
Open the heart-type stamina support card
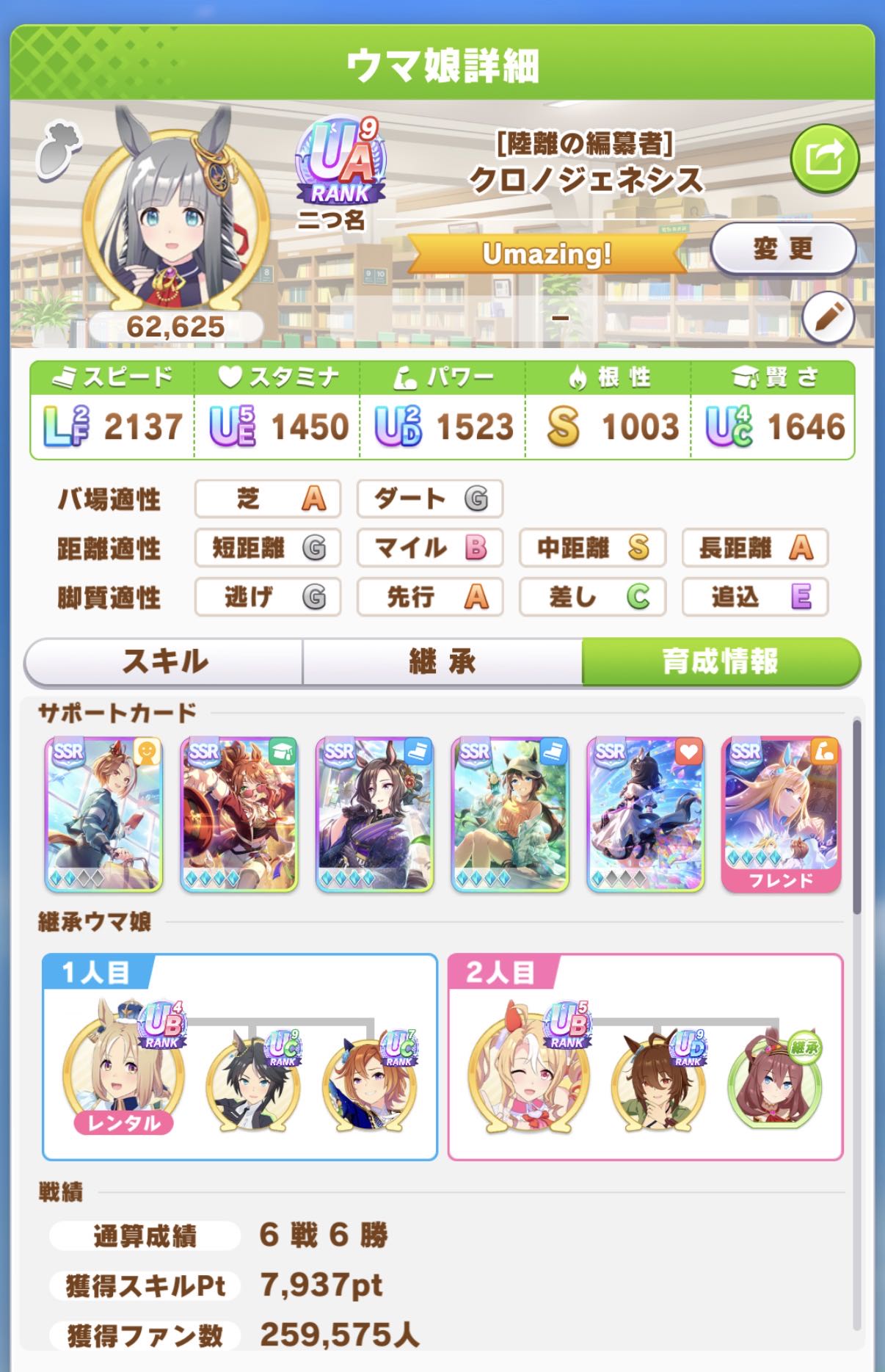[x=645, y=814]
